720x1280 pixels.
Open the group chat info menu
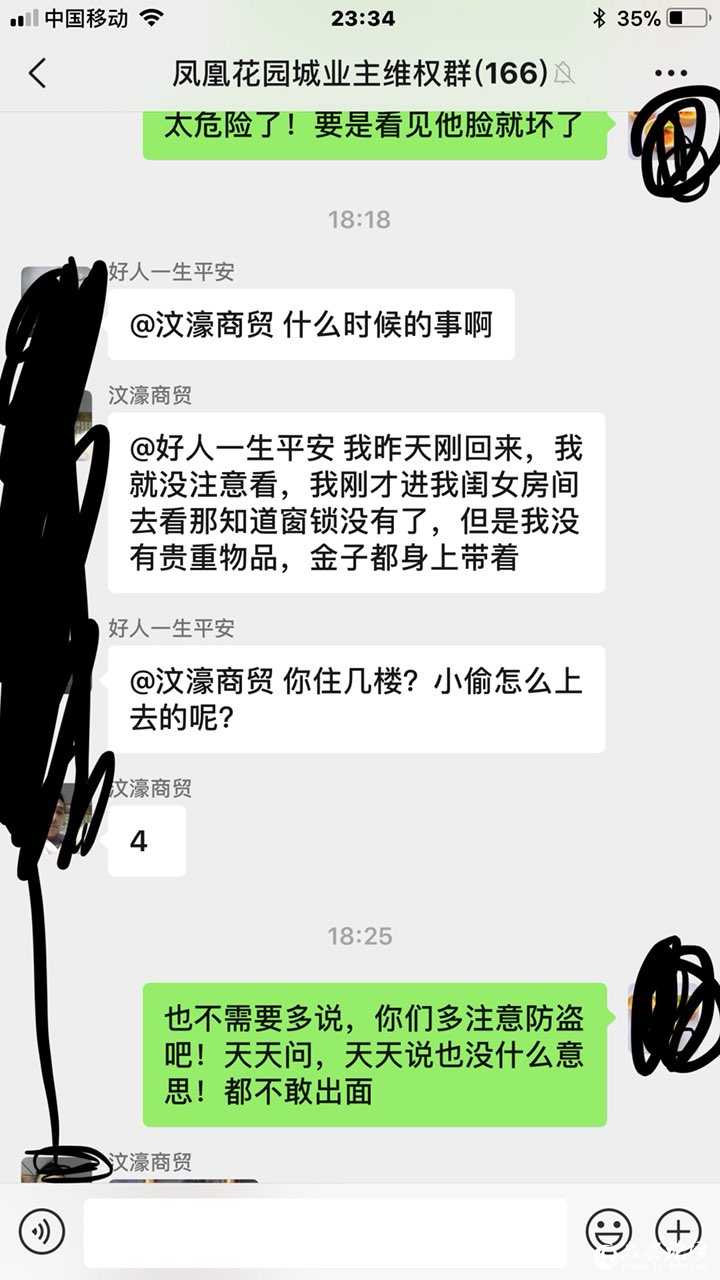pos(671,73)
